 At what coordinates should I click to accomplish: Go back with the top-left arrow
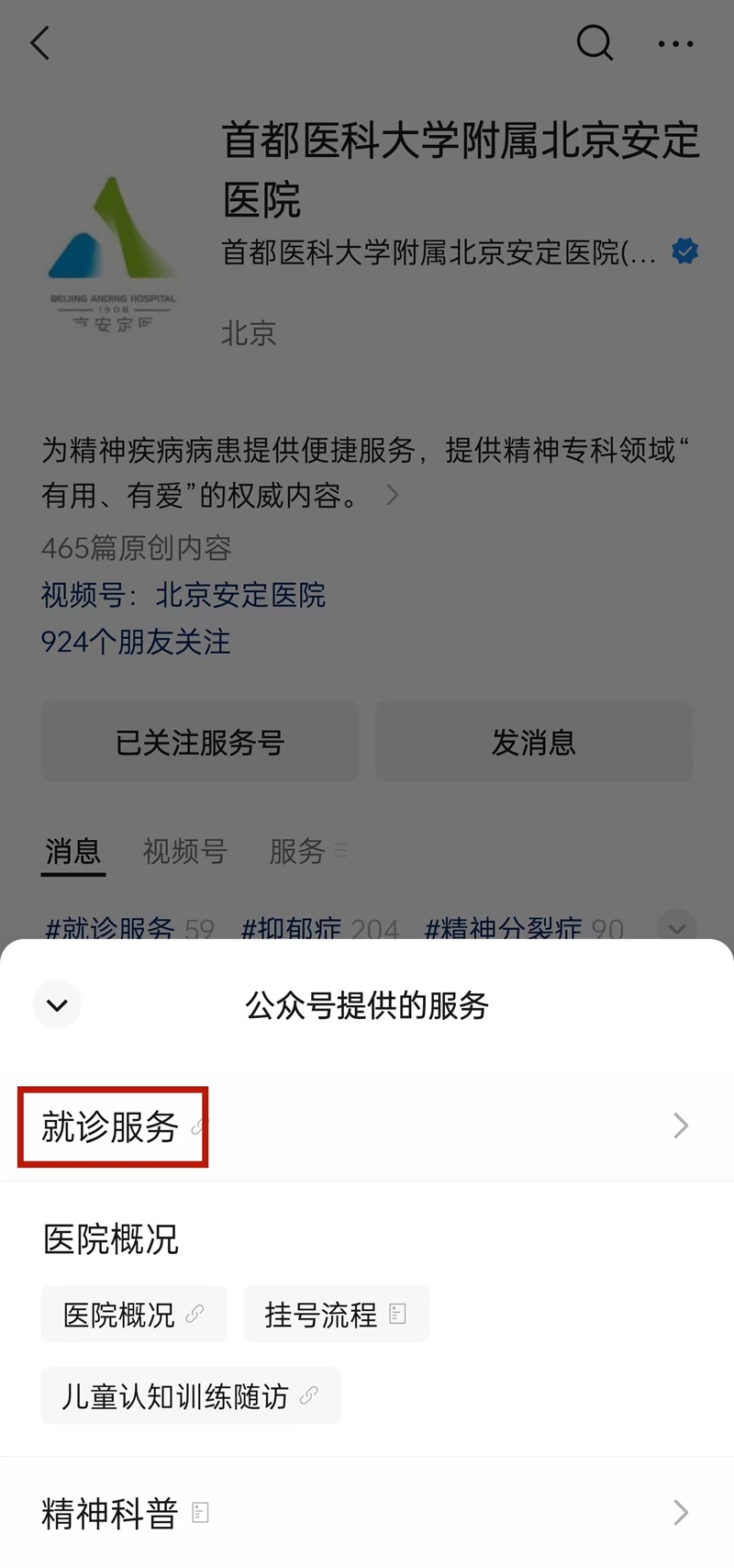tap(40, 43)
